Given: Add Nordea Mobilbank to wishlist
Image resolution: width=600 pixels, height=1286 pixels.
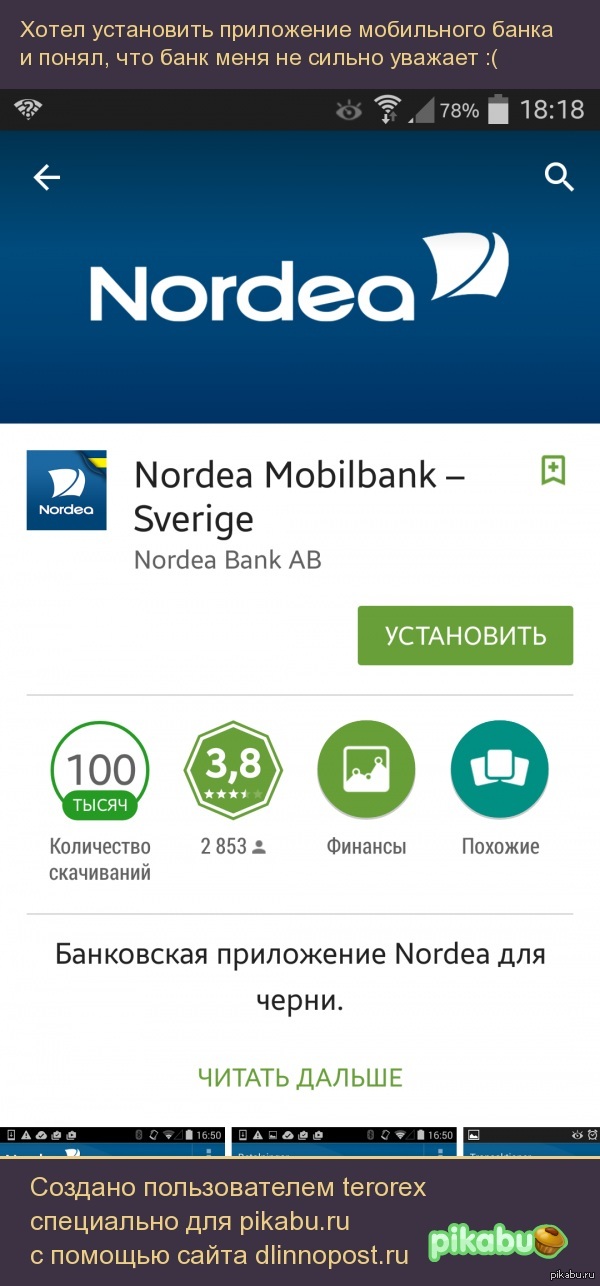Looking at the screenshot, I should point(553,470).
